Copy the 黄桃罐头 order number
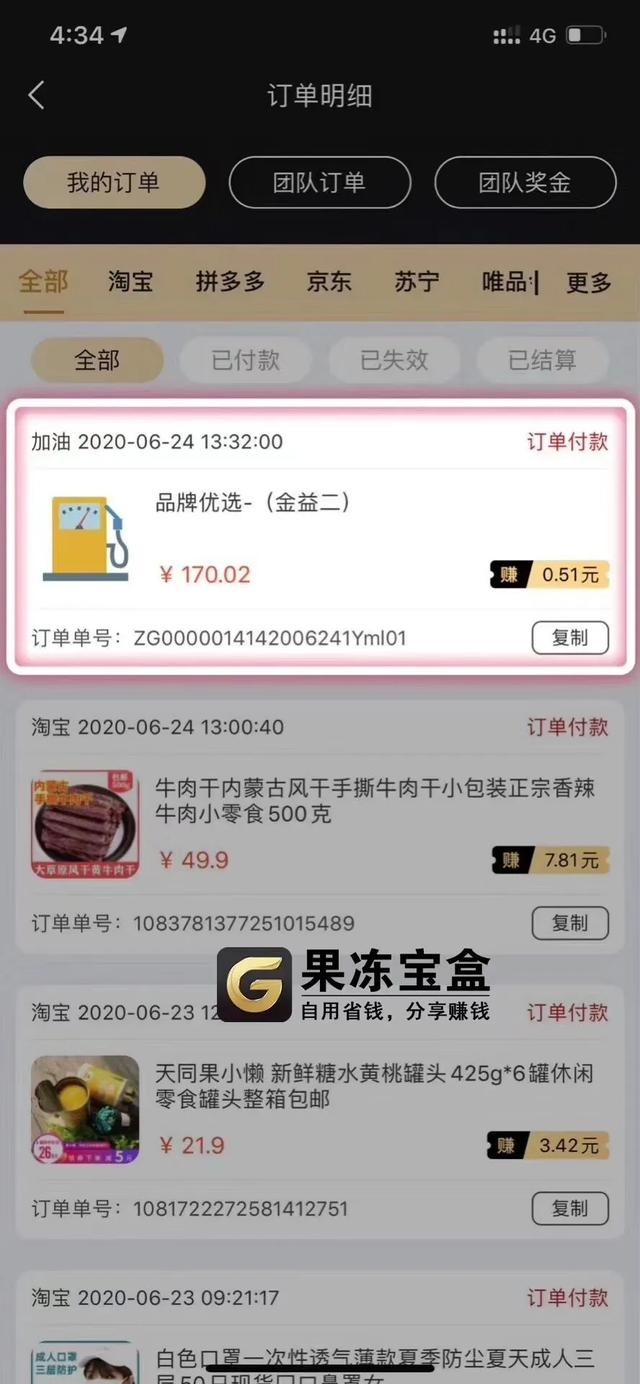Screen dimensions: 640x1384 569,1209
